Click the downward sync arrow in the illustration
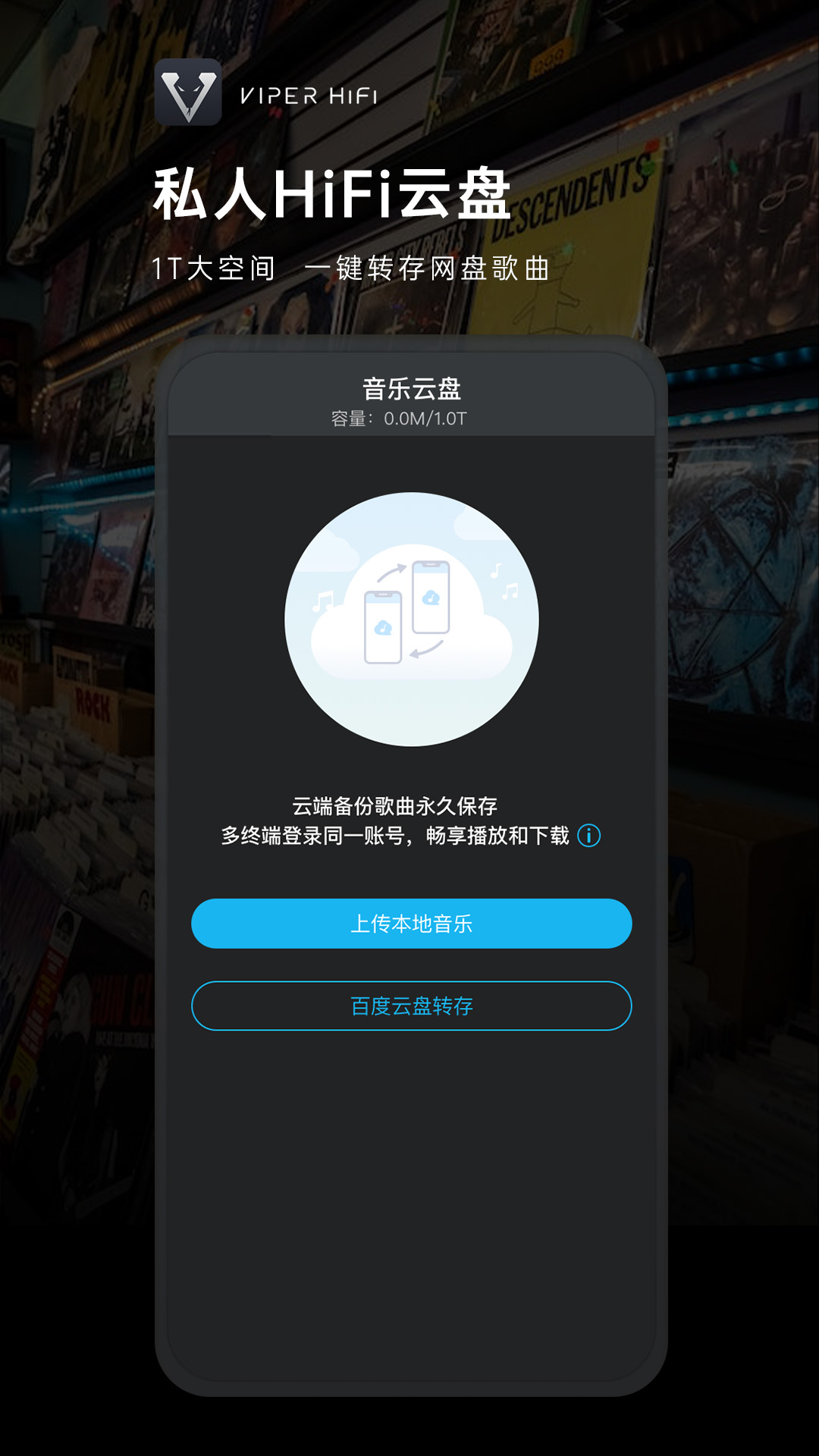 click(x=426, y=649)
